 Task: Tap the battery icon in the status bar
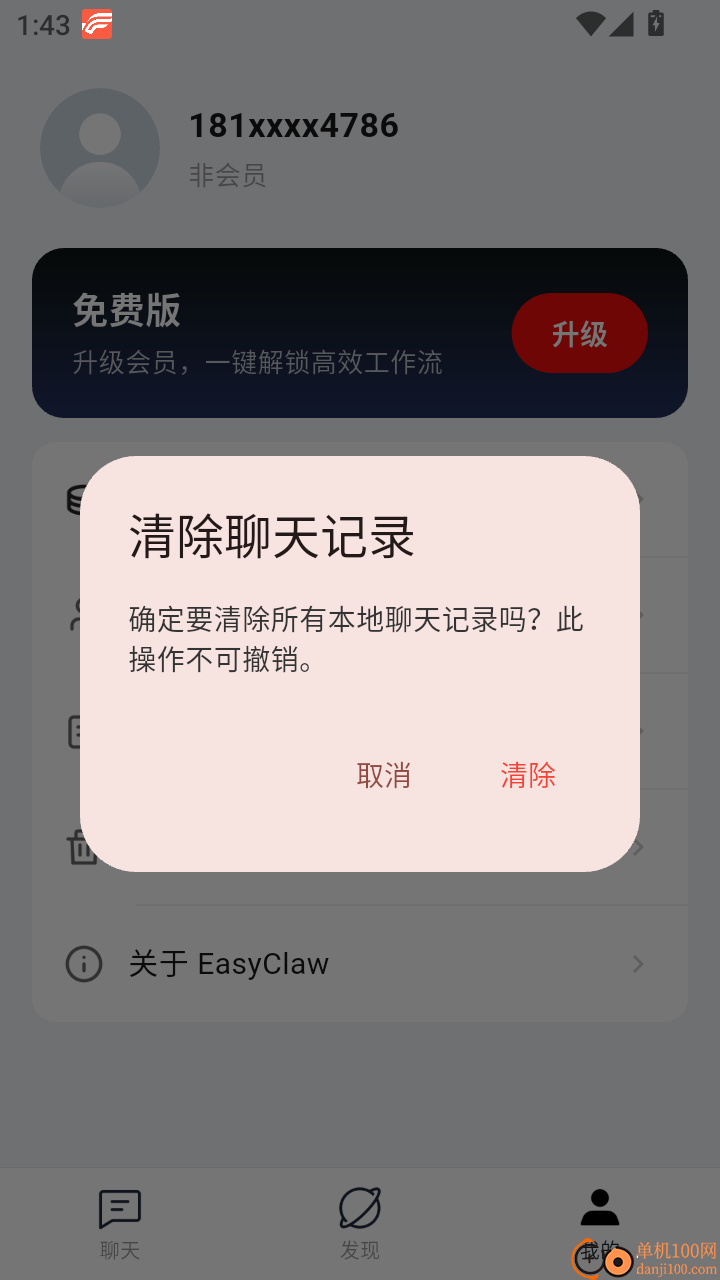coord(655,25)
